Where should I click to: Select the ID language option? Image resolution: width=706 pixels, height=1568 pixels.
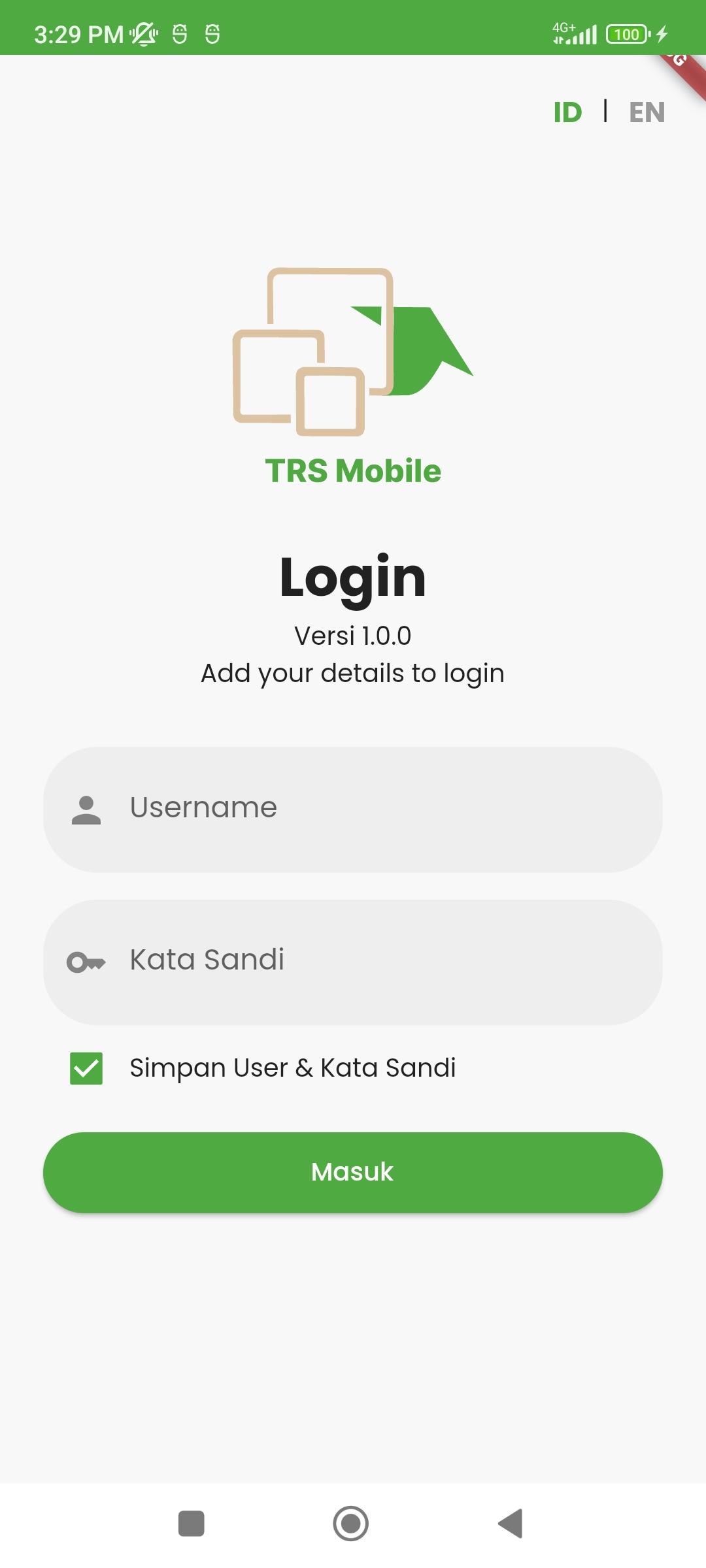point(567,112)
